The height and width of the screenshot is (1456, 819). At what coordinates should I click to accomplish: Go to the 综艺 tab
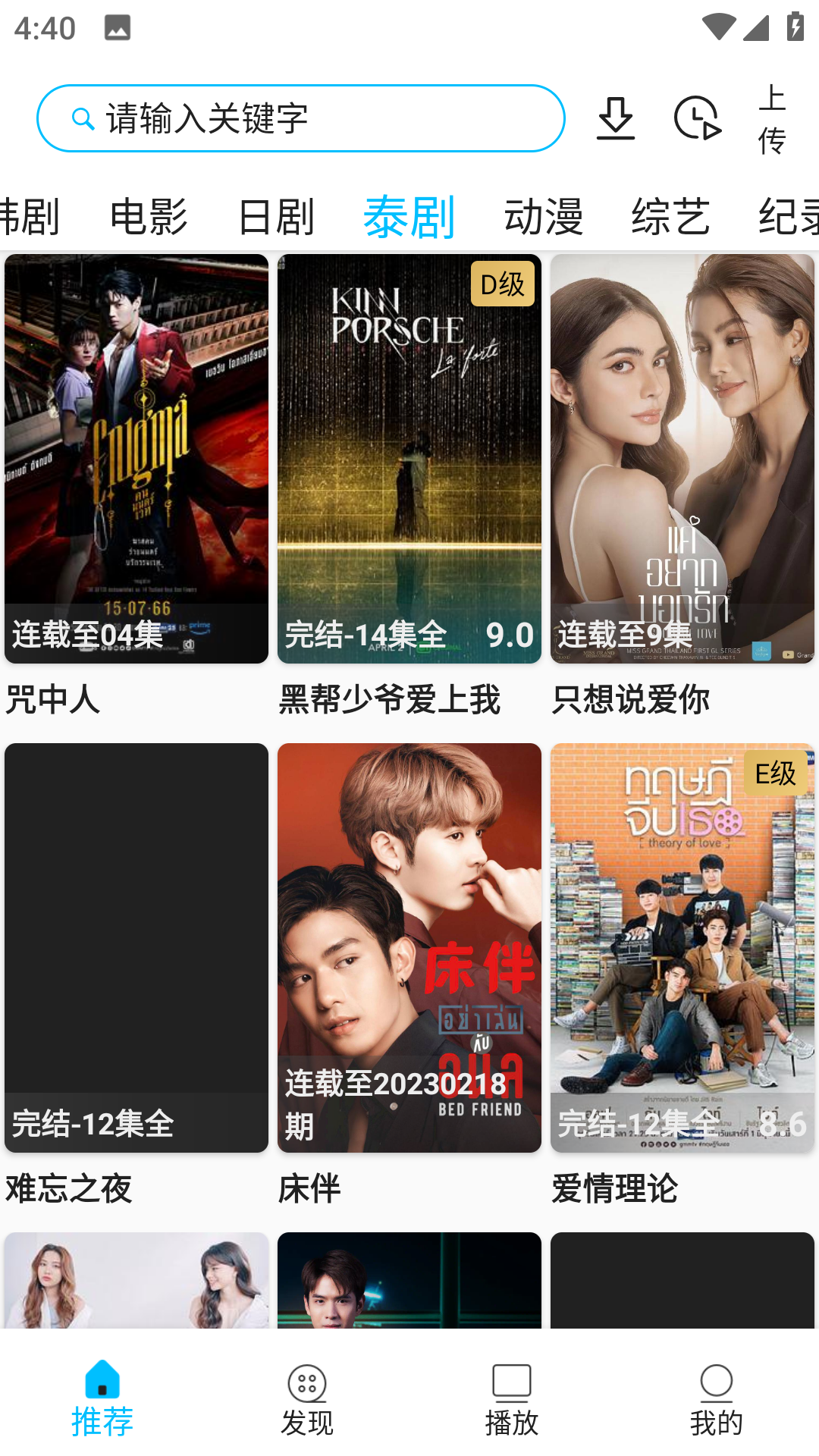[x=670, y=217]
